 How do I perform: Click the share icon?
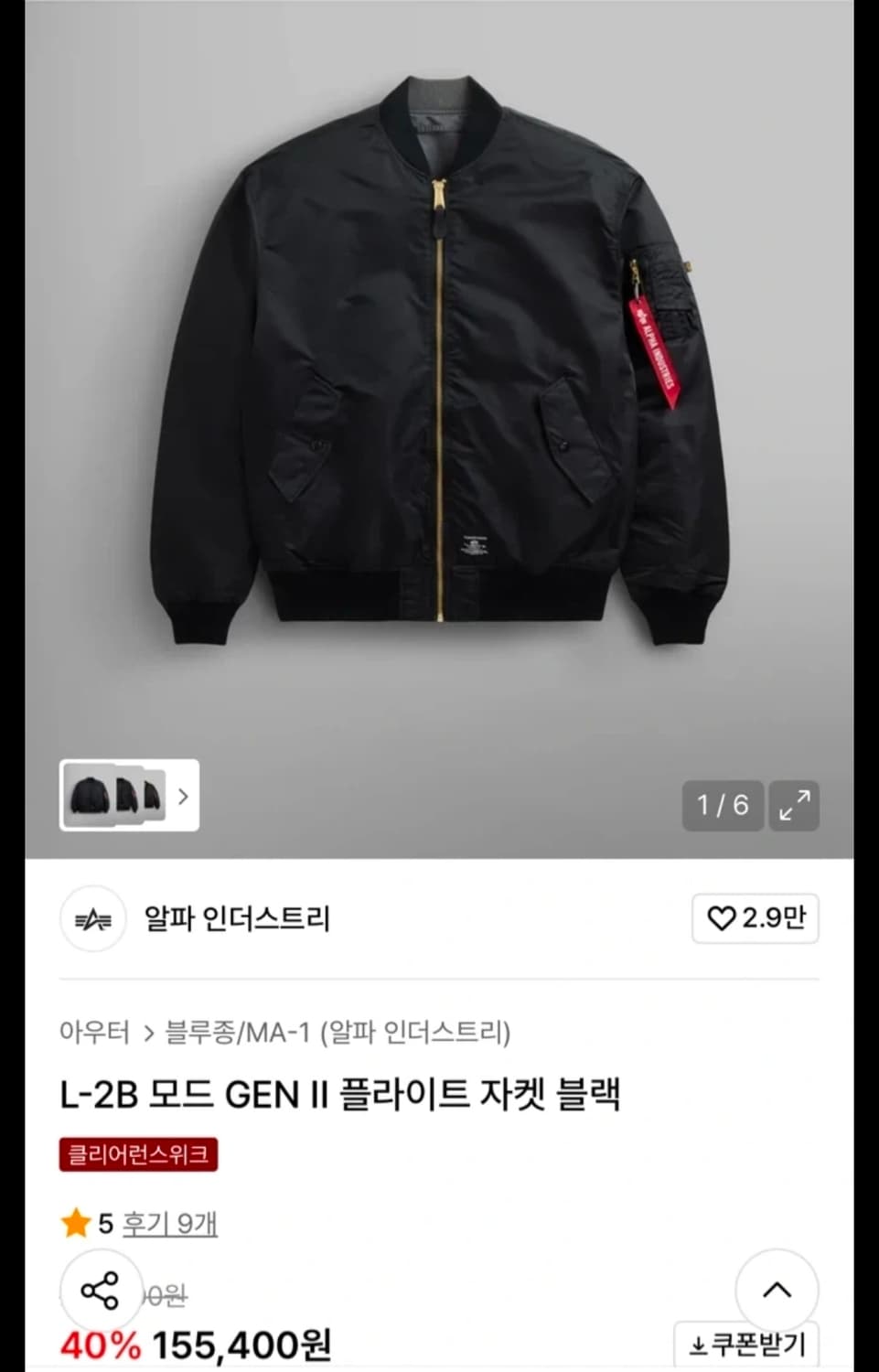101,1292
